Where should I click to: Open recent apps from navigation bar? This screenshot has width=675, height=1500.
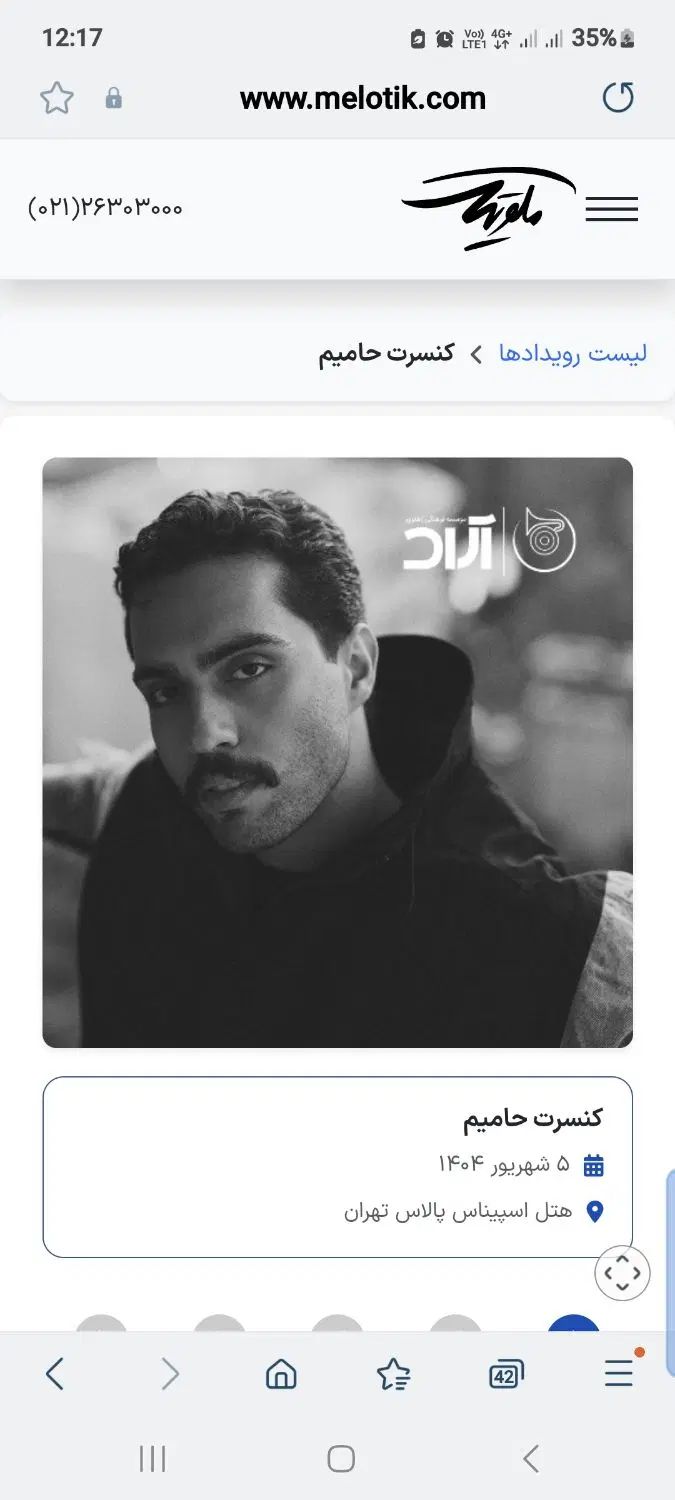coord(152,1459)
